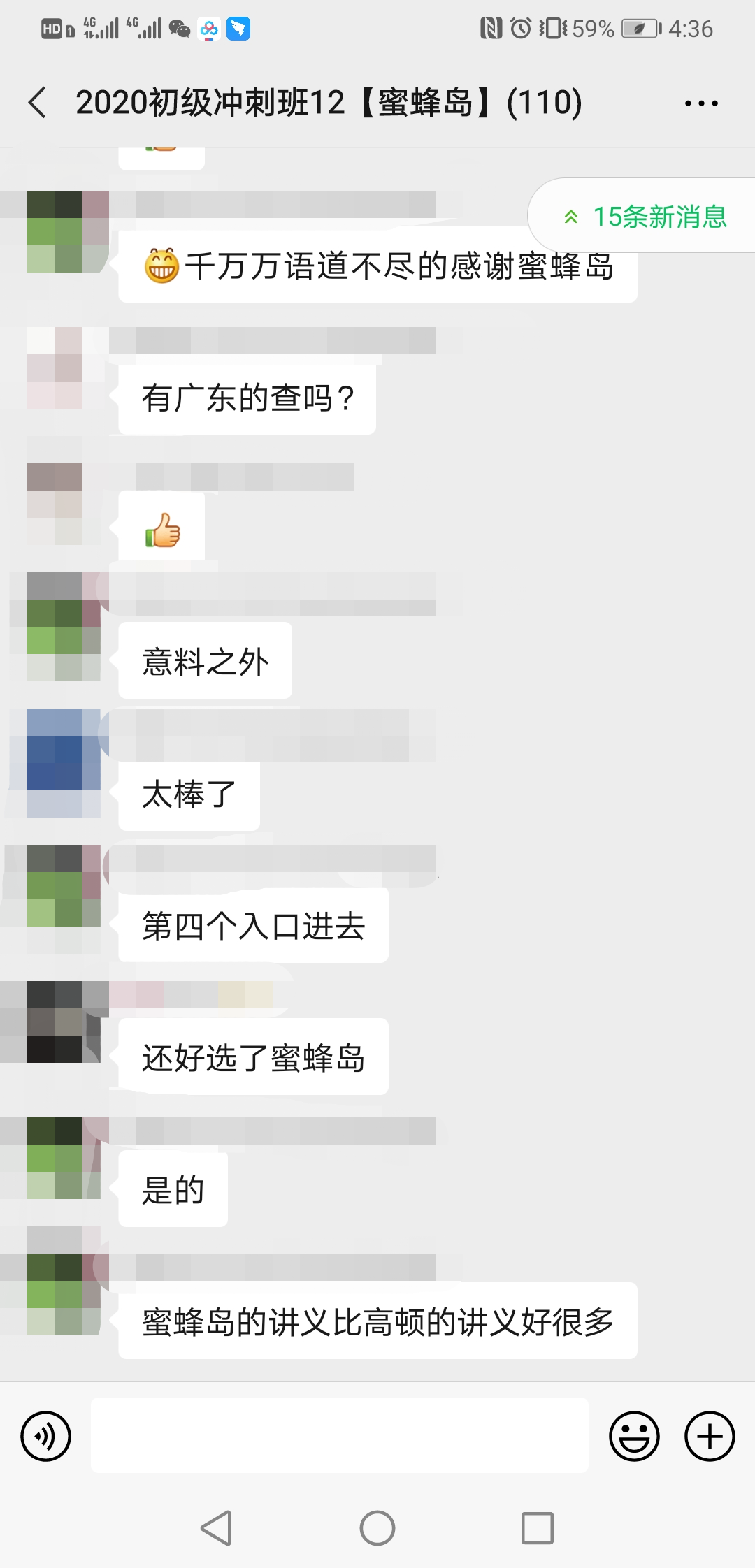
Task: Tap the system home button
Action: point(377,1528)
